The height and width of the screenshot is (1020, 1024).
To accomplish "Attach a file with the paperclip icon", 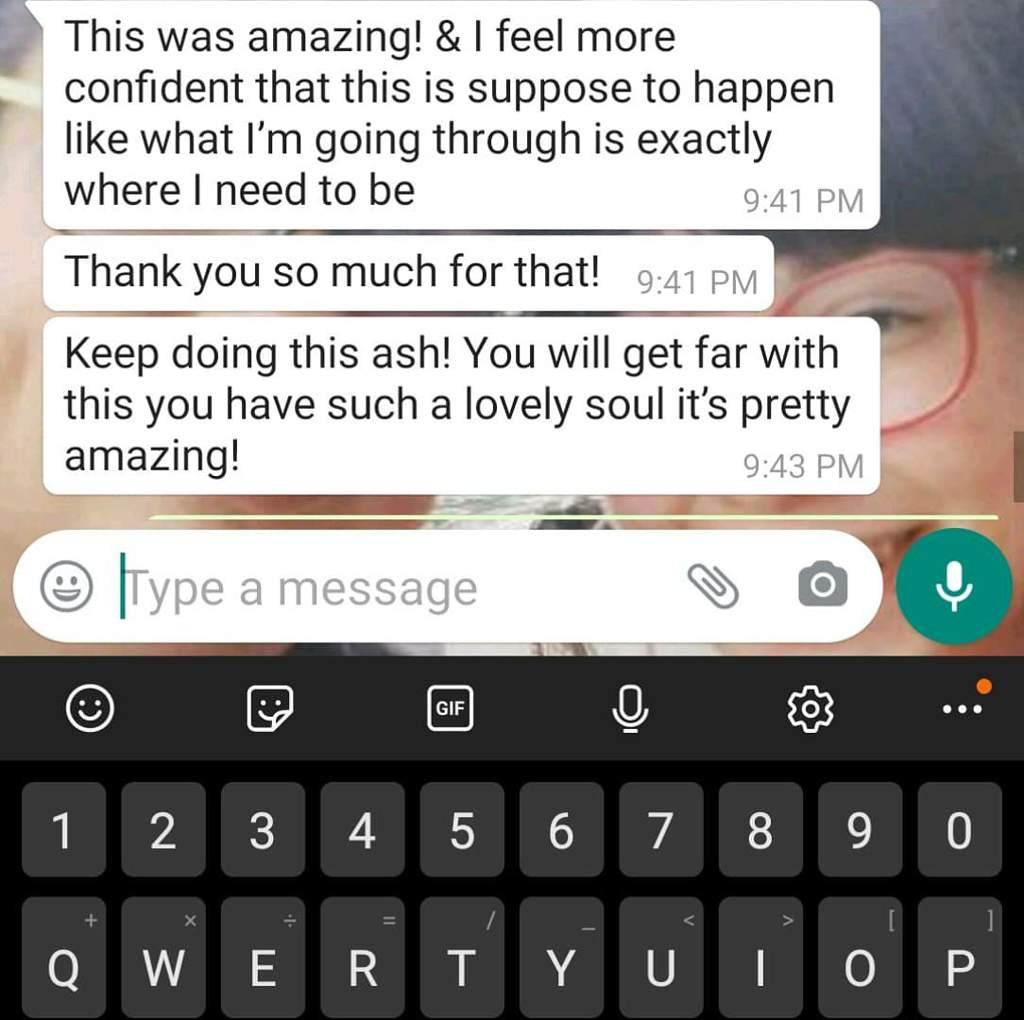I will click(x=713, y=585).
